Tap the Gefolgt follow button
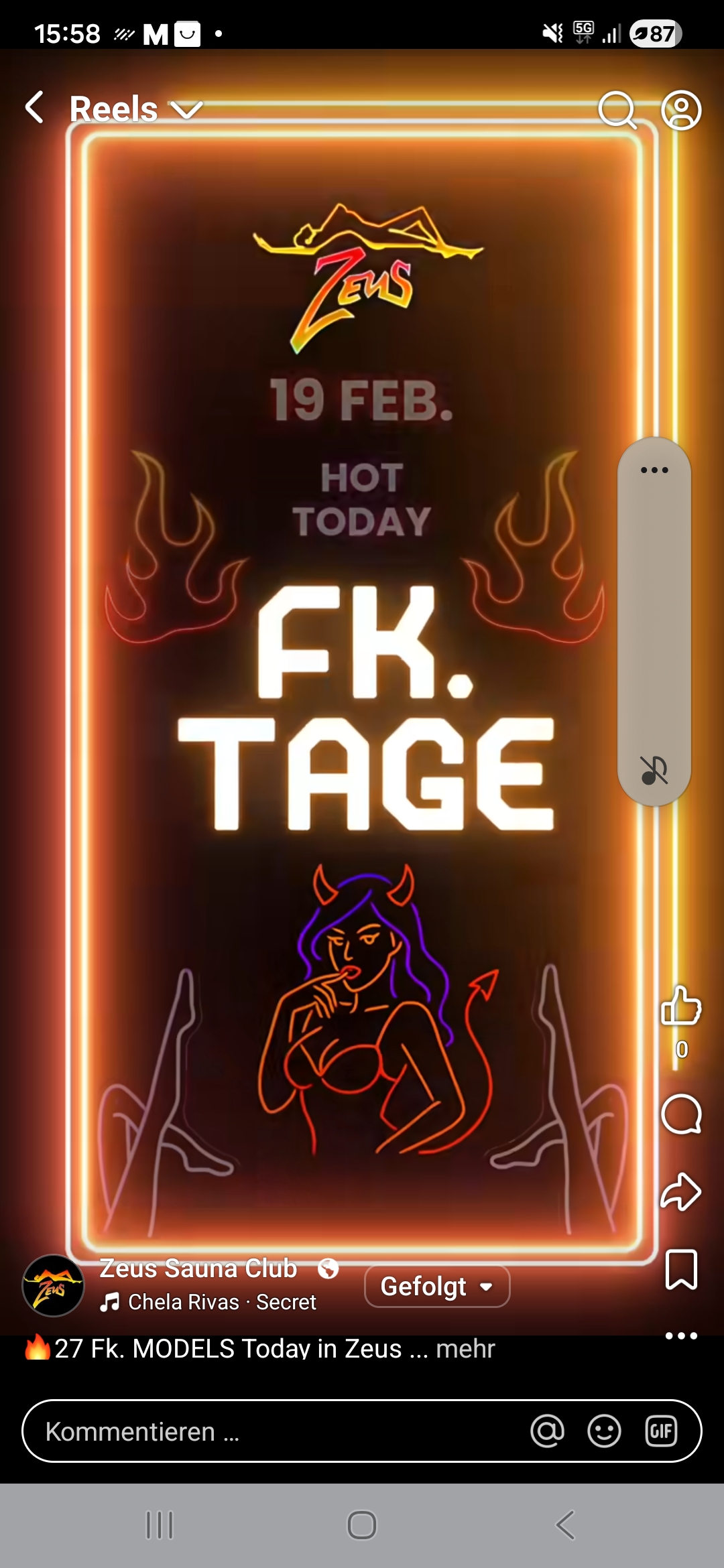 (437, 1286)
